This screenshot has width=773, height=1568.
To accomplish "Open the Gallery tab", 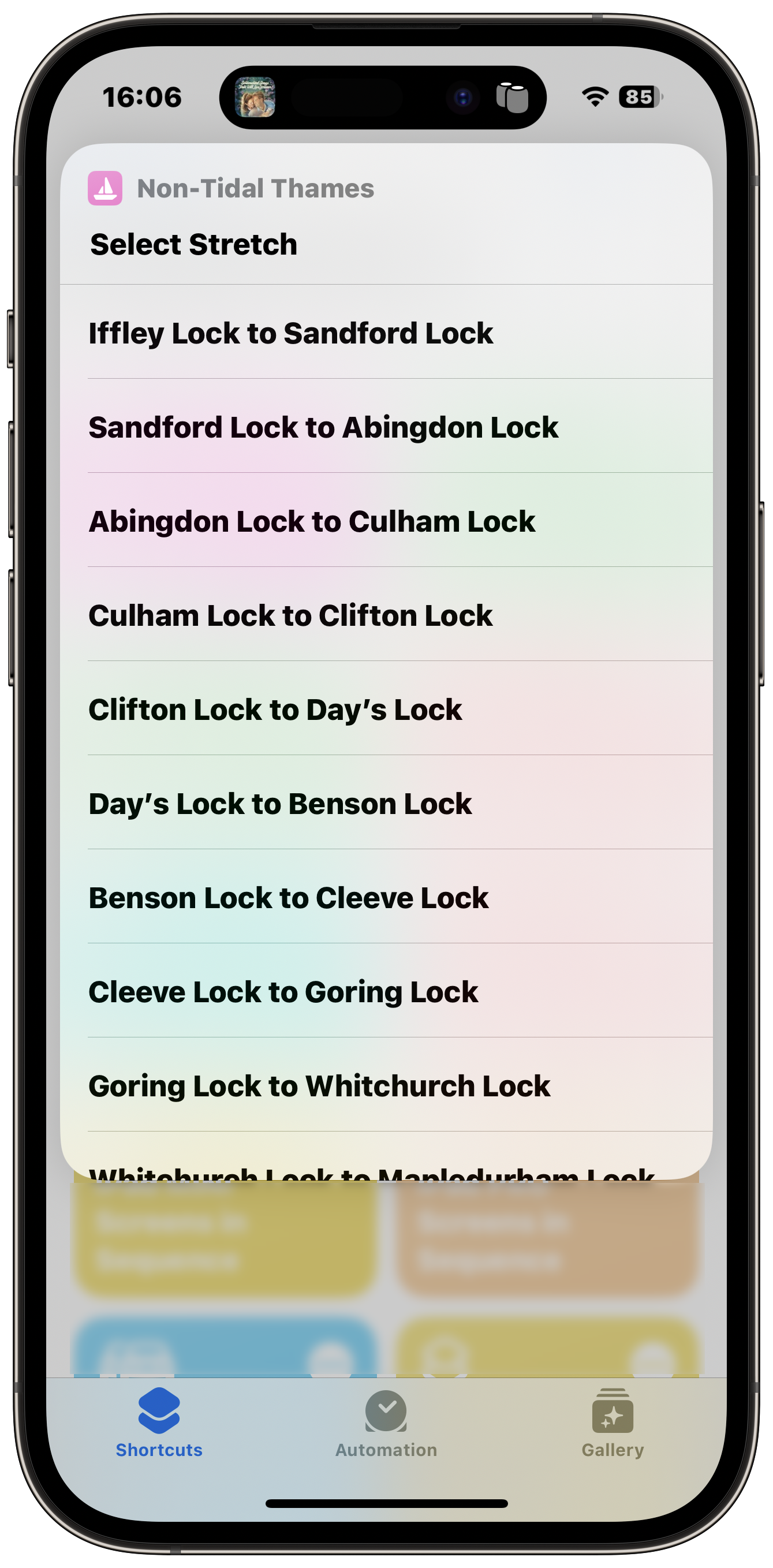I will tap(613, 1424).
